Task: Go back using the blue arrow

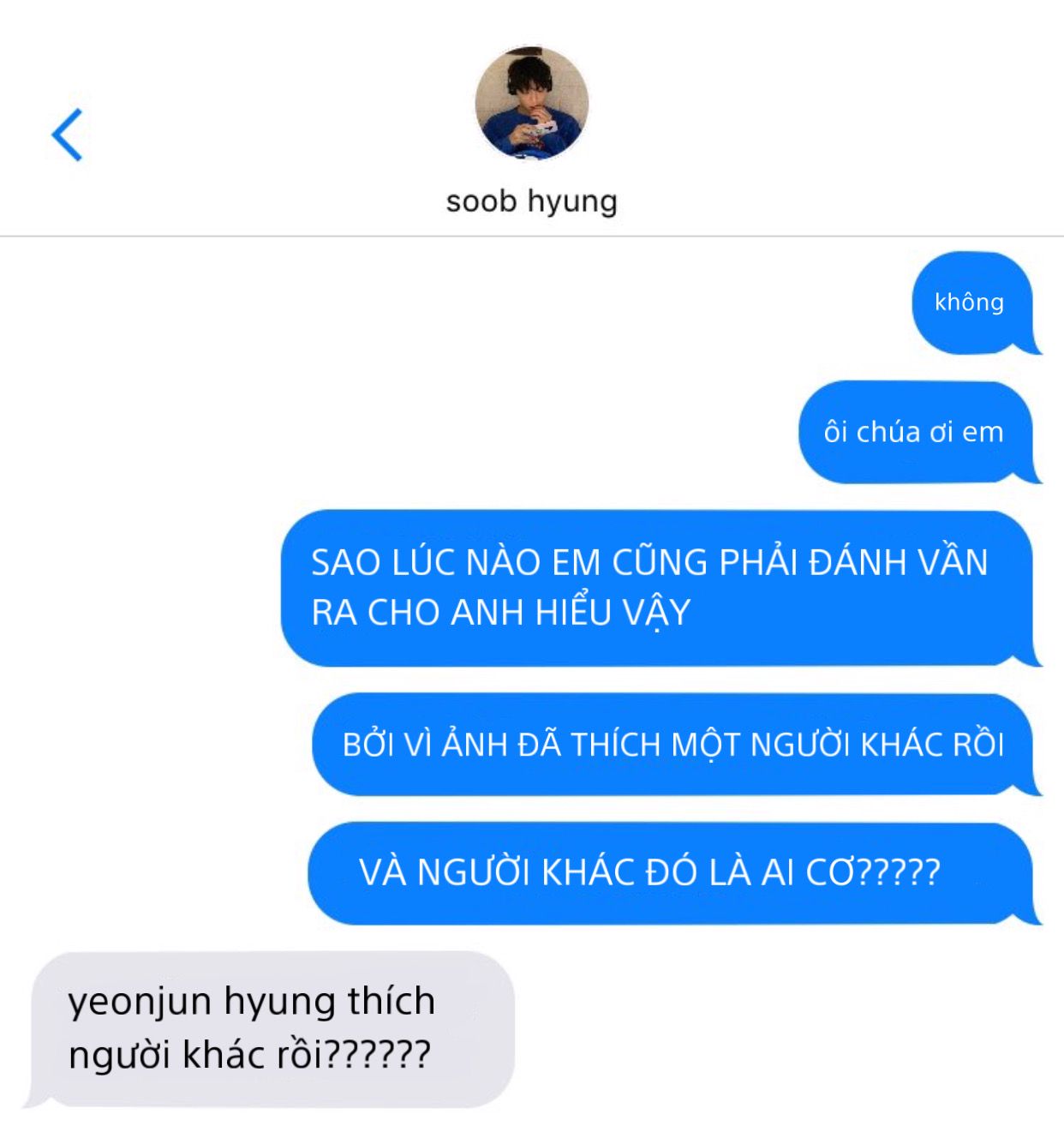Action: [67, 135]
